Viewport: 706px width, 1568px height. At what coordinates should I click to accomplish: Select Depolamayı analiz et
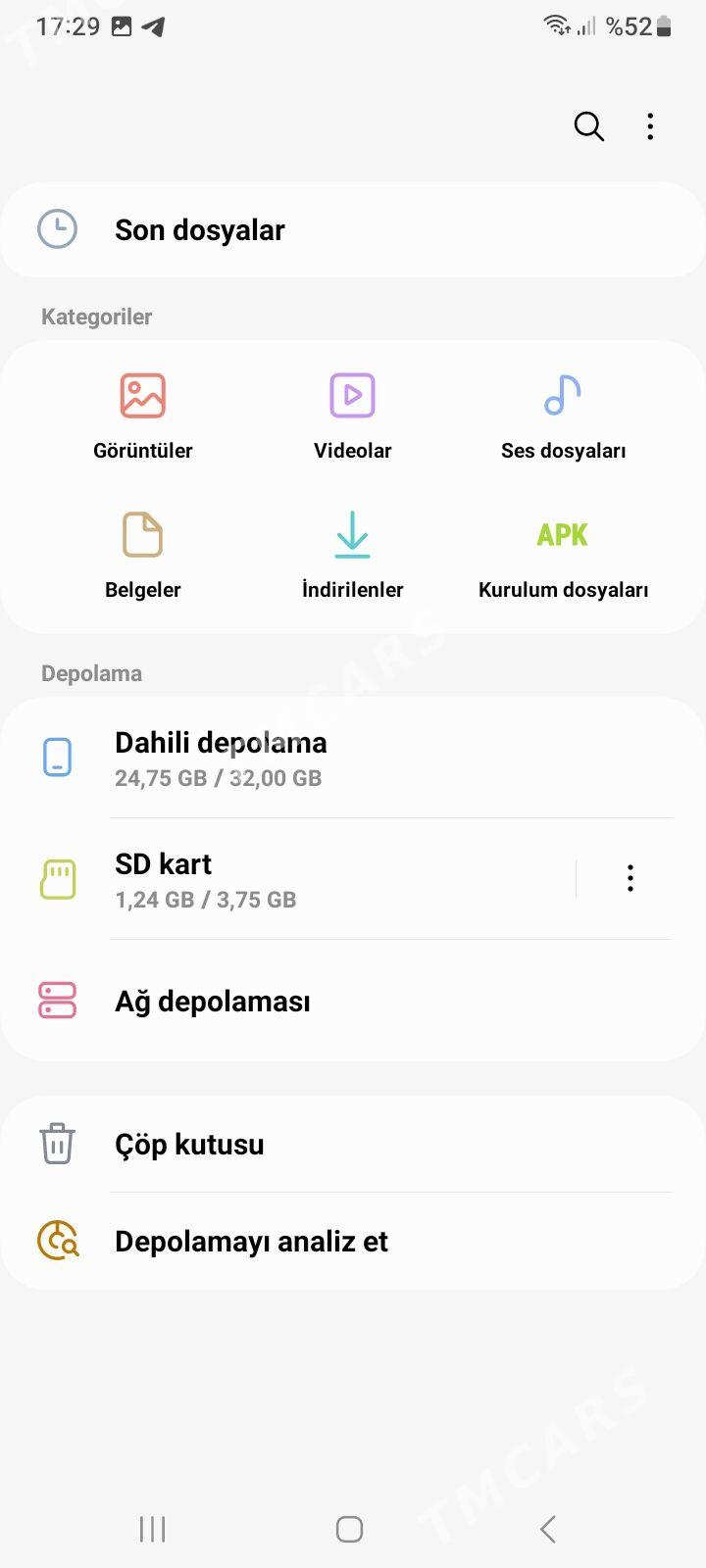pyautogui.click(x=353, y=1241)
